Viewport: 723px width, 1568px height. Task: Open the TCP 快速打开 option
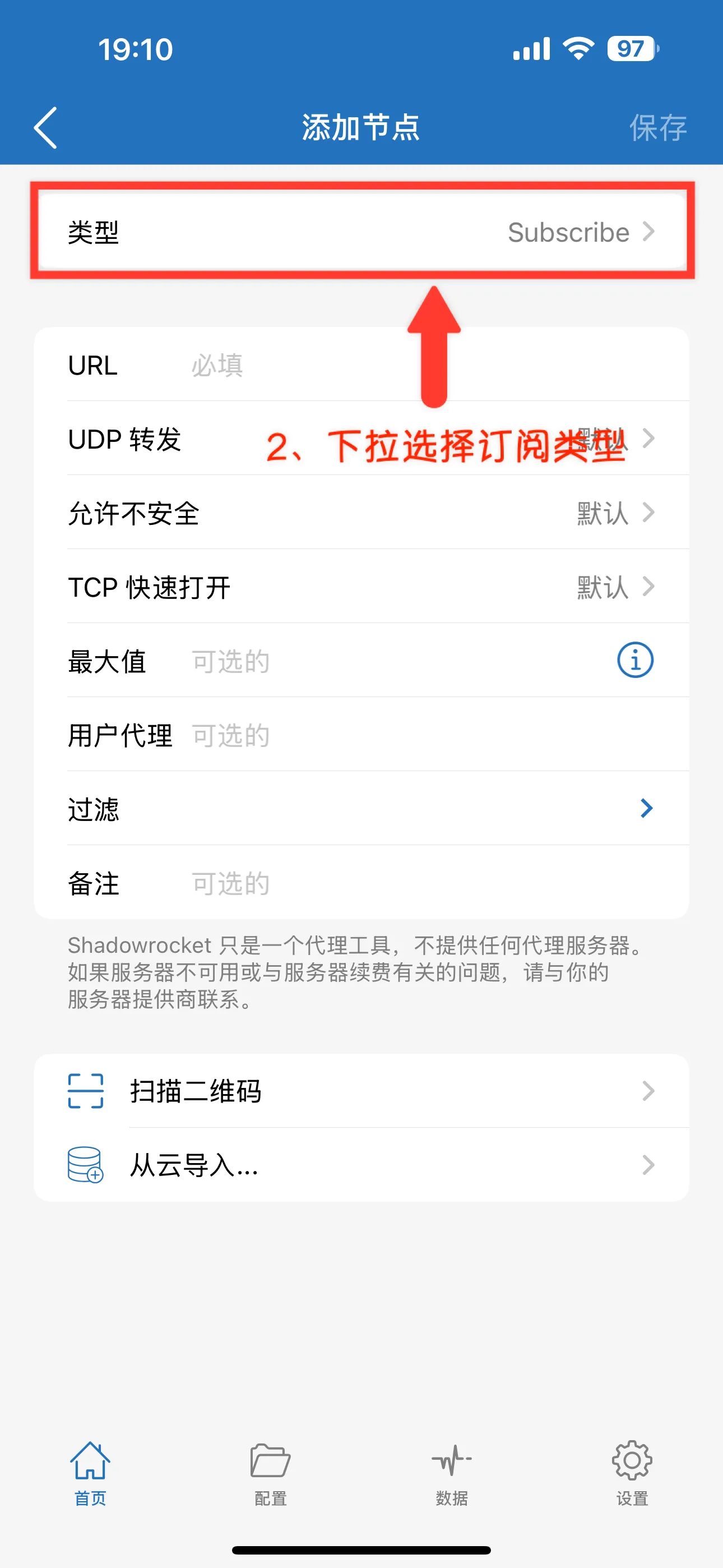(x=361, y=587)
